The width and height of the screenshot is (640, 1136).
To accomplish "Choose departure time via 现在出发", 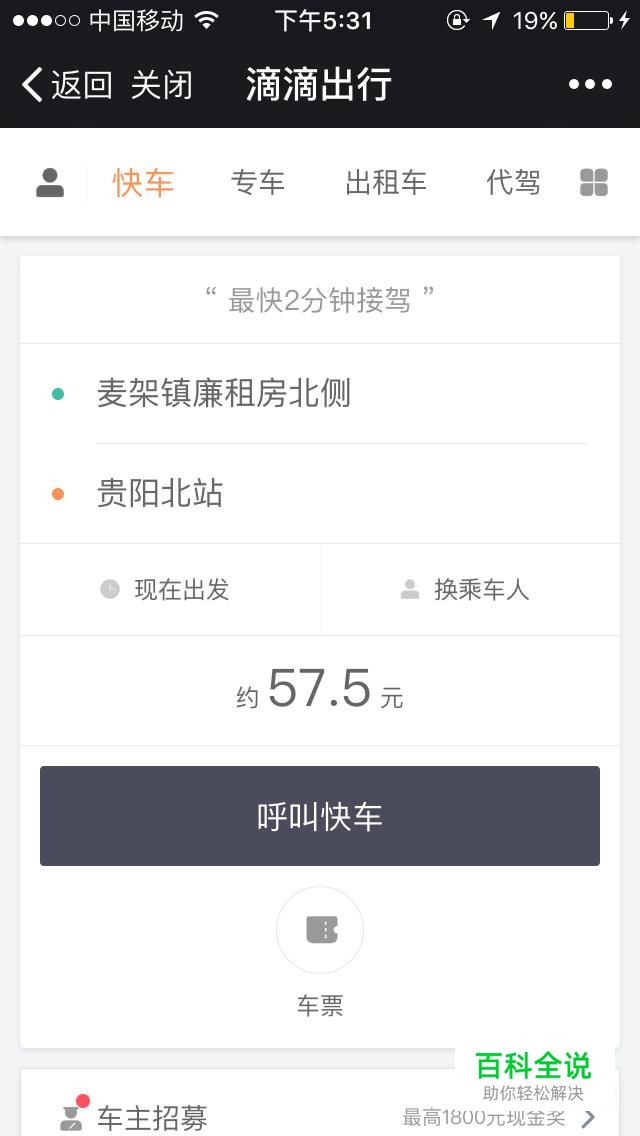I will point(170,590).
